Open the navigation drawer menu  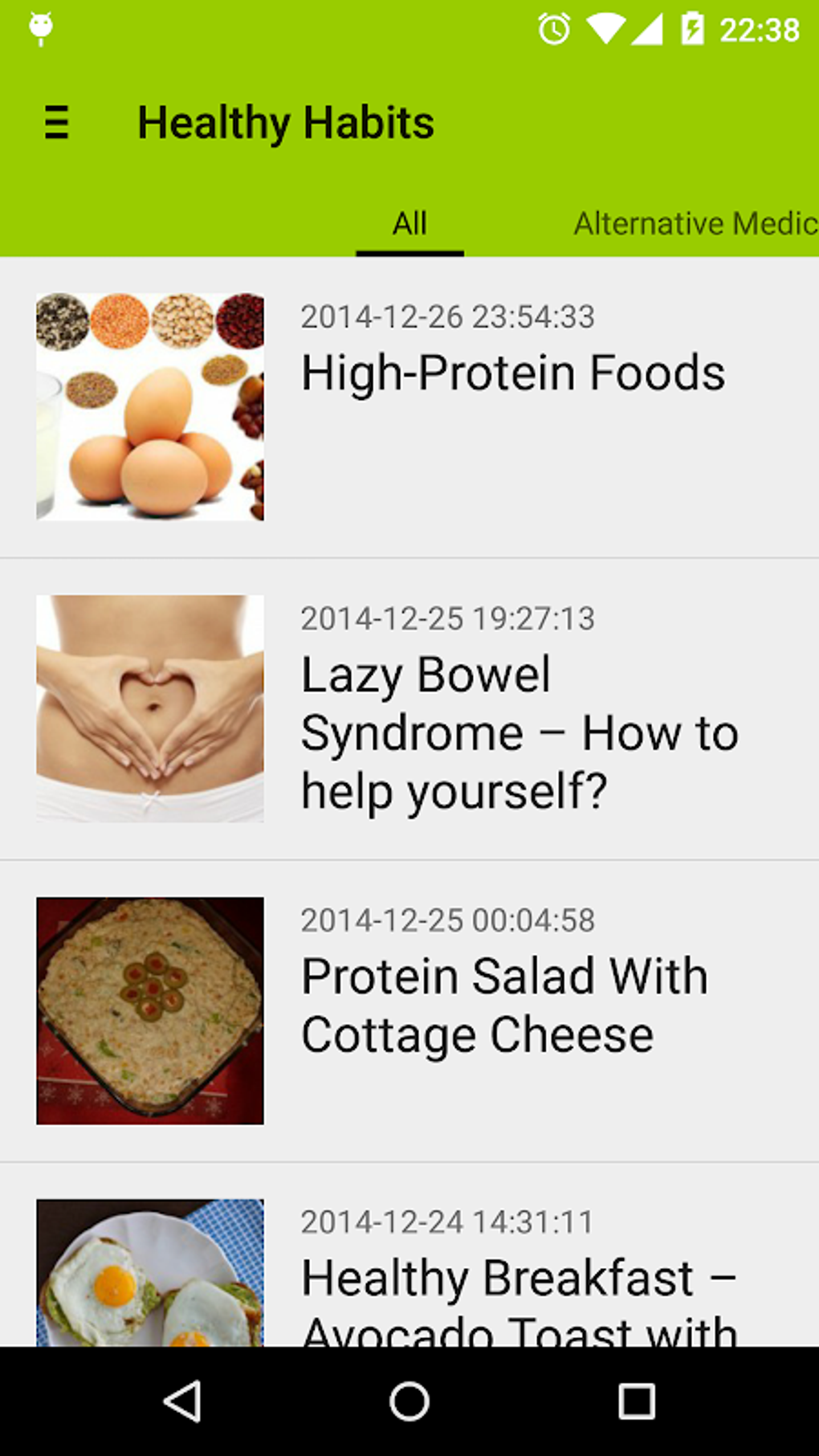point(56,123)
